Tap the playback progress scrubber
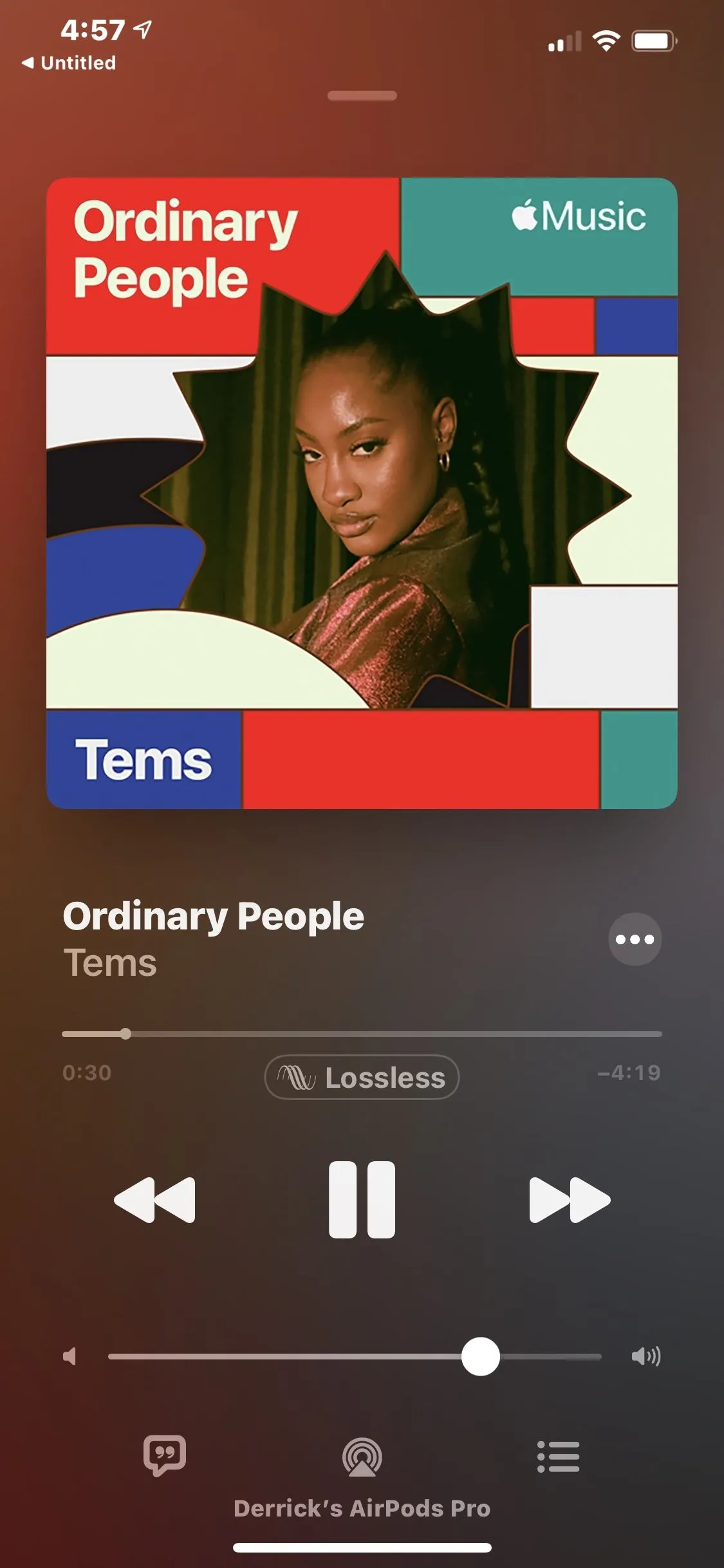 (125, 1034)
